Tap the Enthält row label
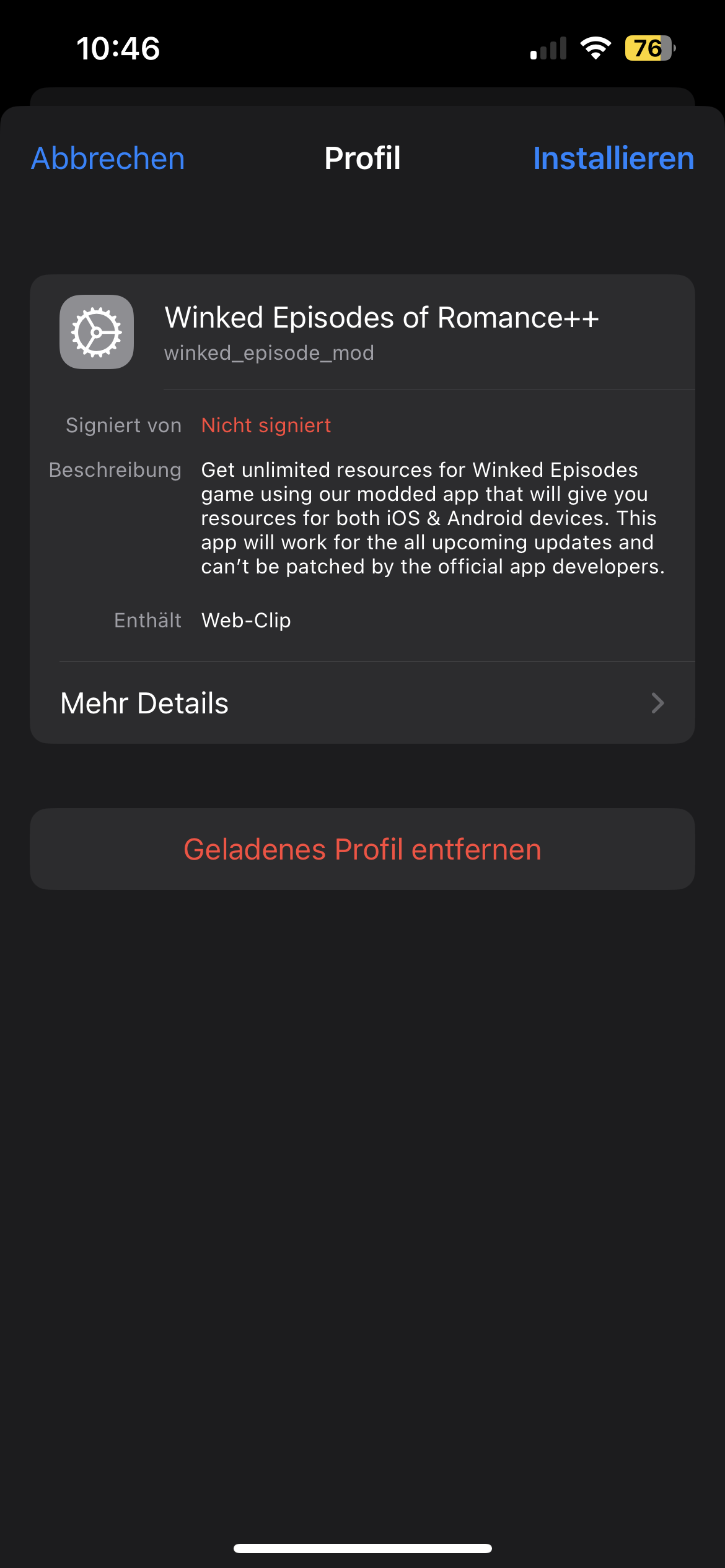The height and width of the screenshot is (1568, 725). 147,620
